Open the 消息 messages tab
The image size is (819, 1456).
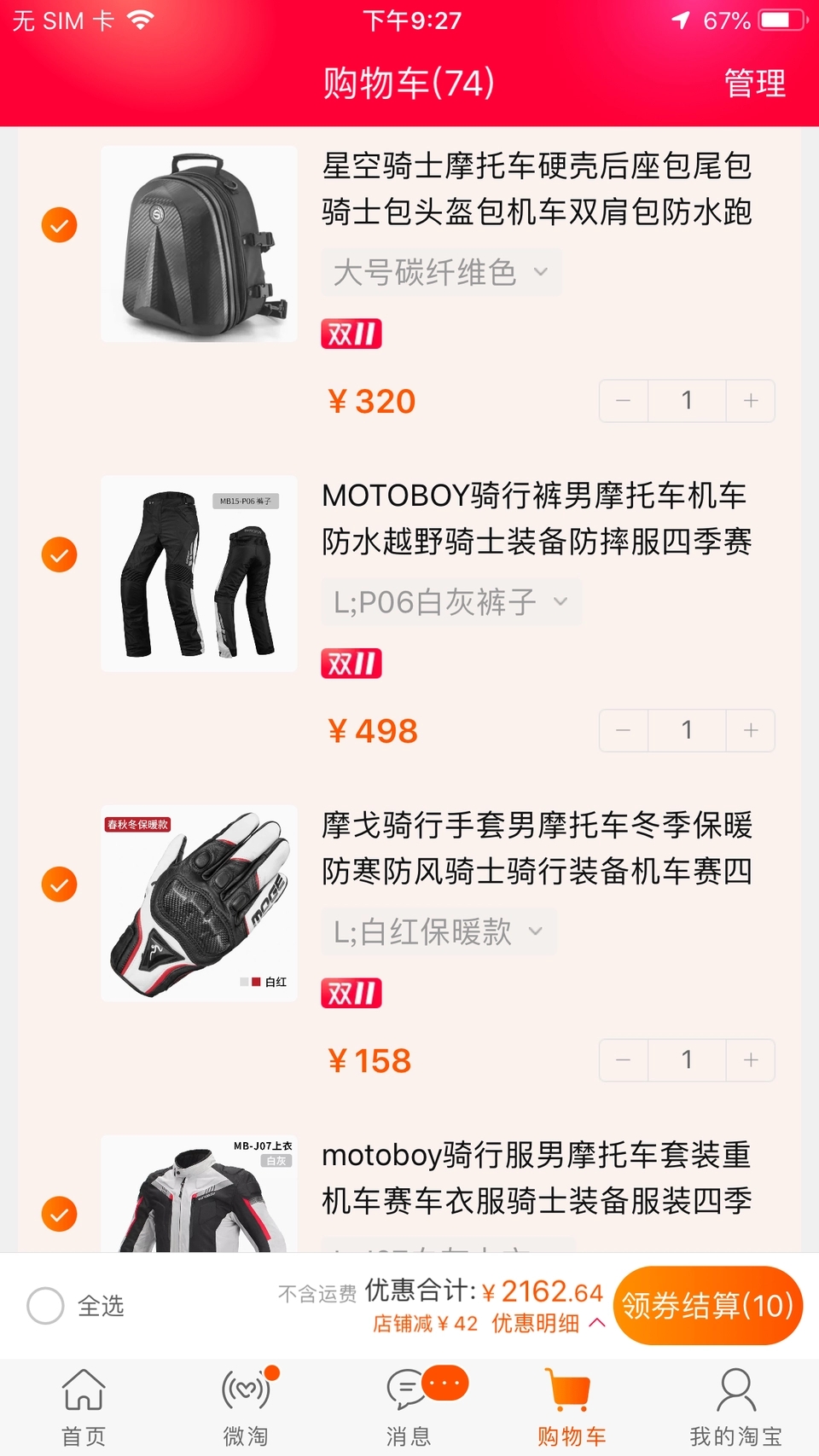tap(409, 1407)
